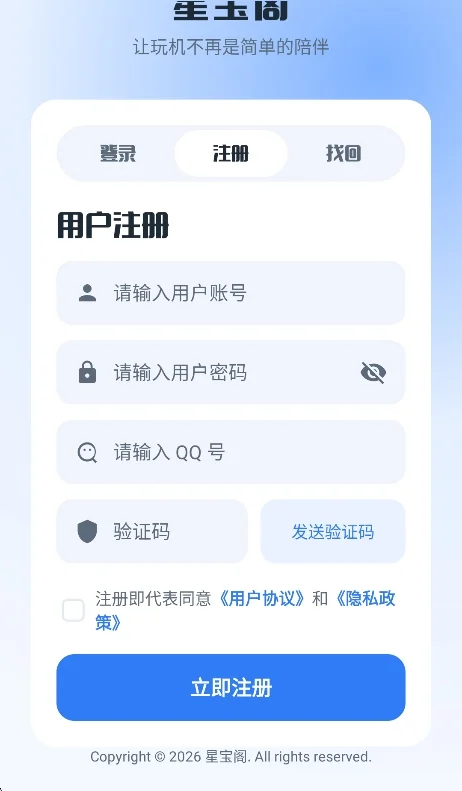
Task: Tap the 立即注册 button
Action: 231,688
